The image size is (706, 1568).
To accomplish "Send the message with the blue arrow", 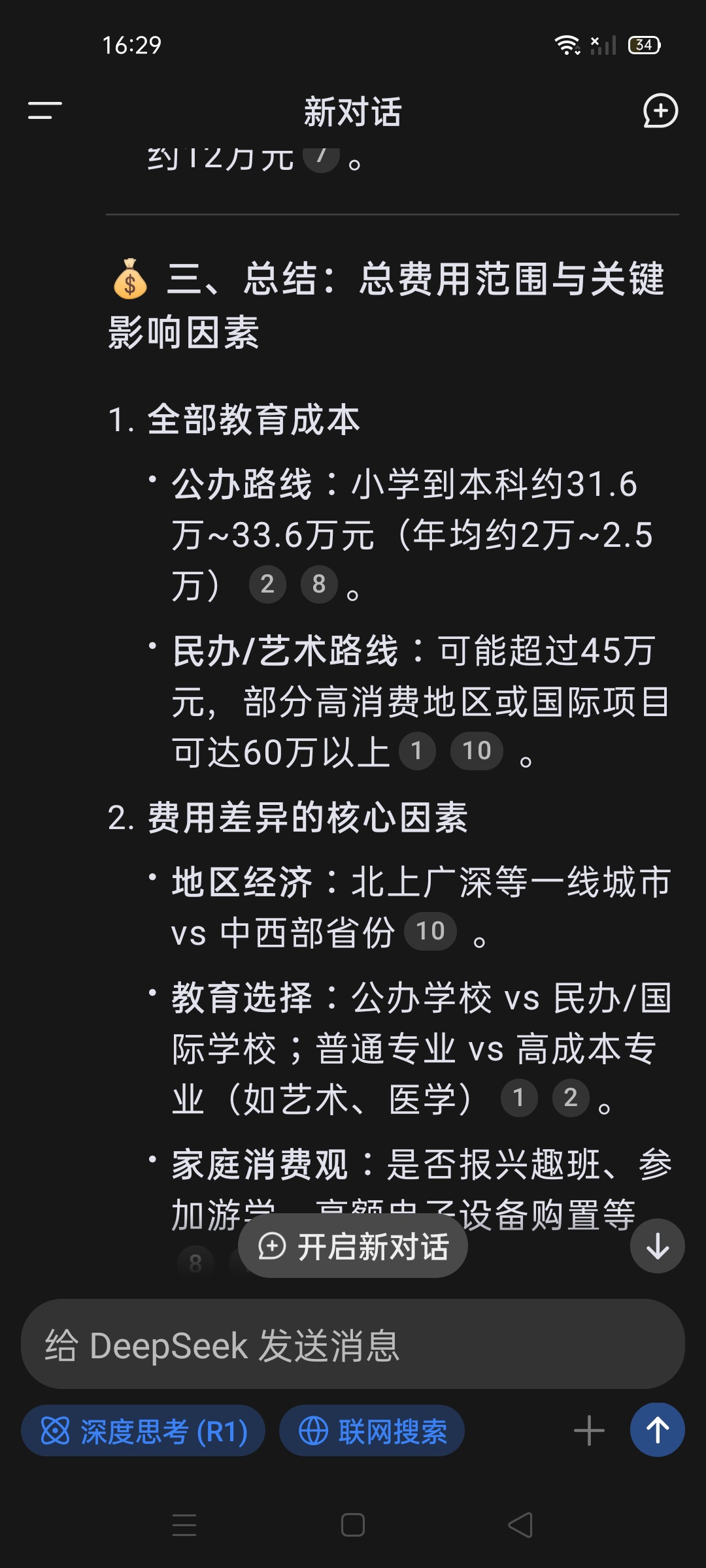I will [657, 1430].
